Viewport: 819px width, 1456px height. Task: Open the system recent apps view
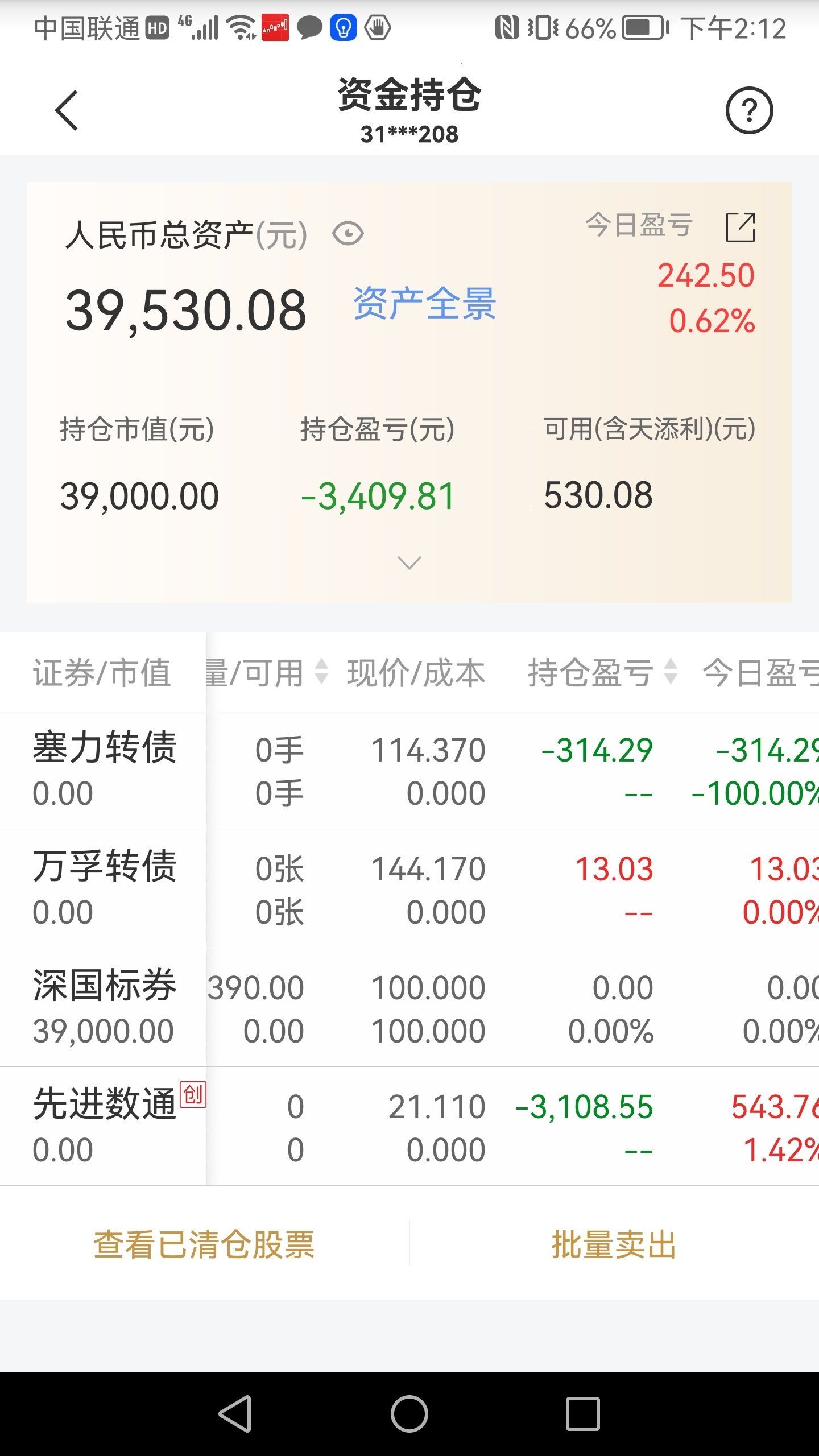[x=583, y=1413]
